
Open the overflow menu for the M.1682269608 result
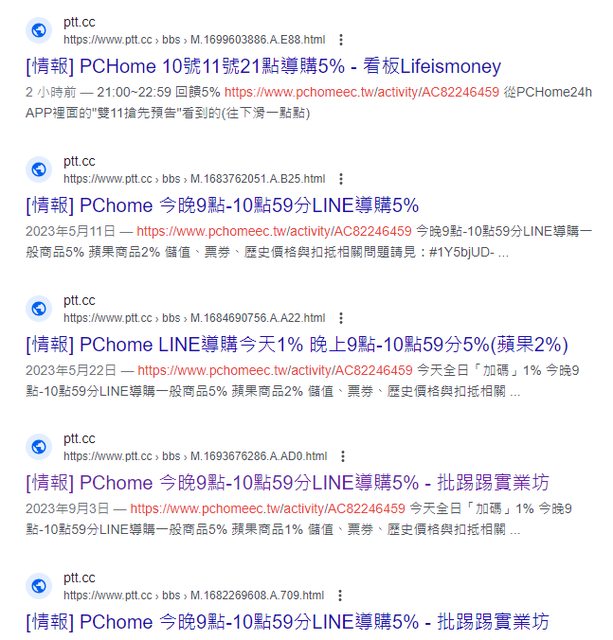click(341, 596)
